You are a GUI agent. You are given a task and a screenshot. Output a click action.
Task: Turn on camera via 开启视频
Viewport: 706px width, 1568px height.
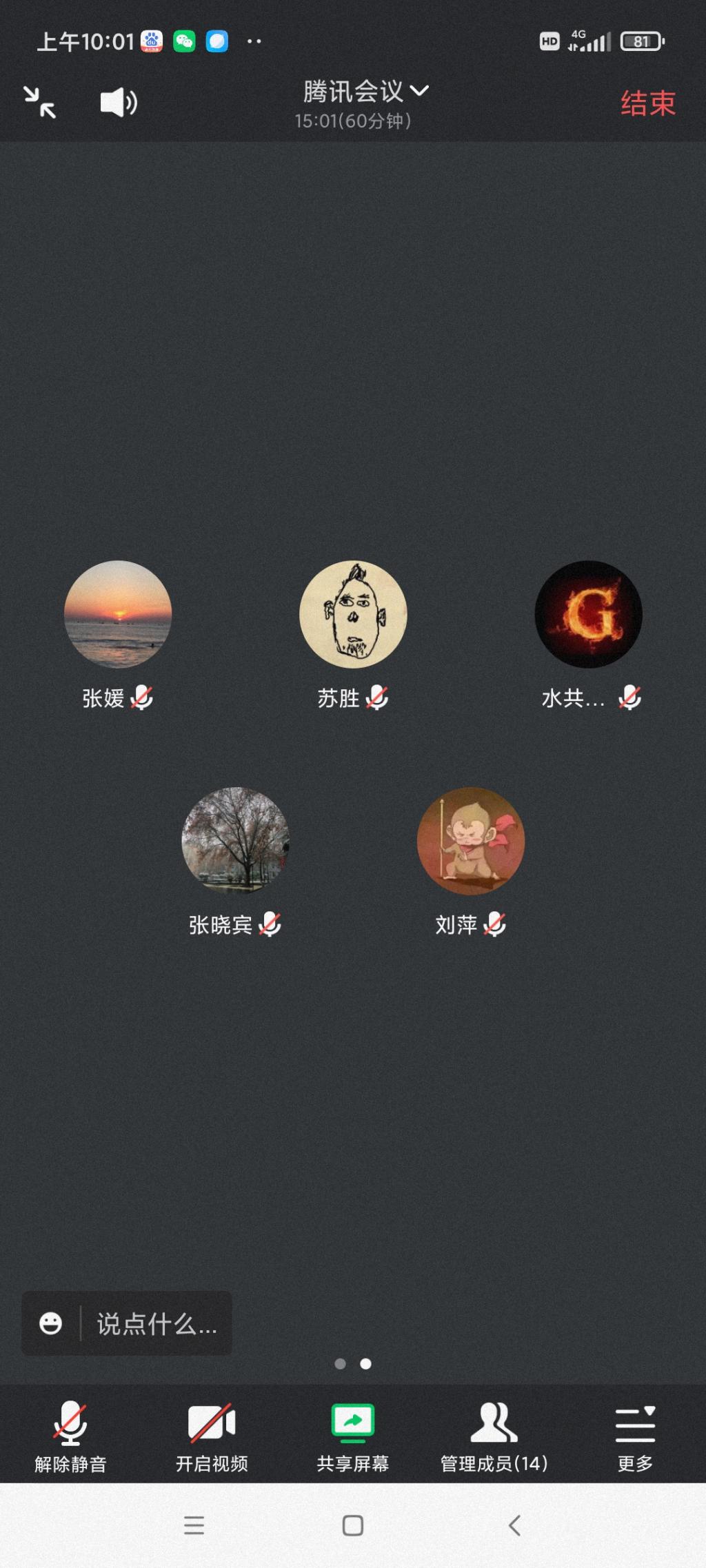tap(212, 1436)
